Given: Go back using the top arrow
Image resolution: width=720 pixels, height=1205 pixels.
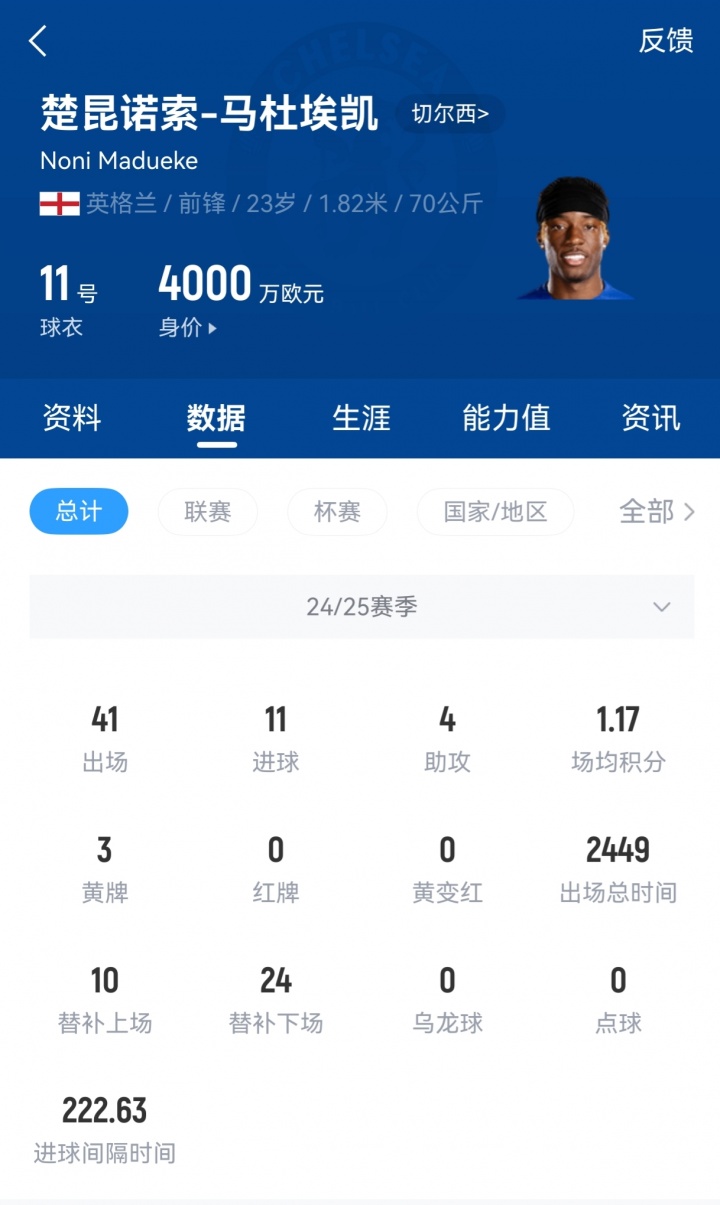Looking at the screenshot, I should pyautogui.click(x=38, y=42).
